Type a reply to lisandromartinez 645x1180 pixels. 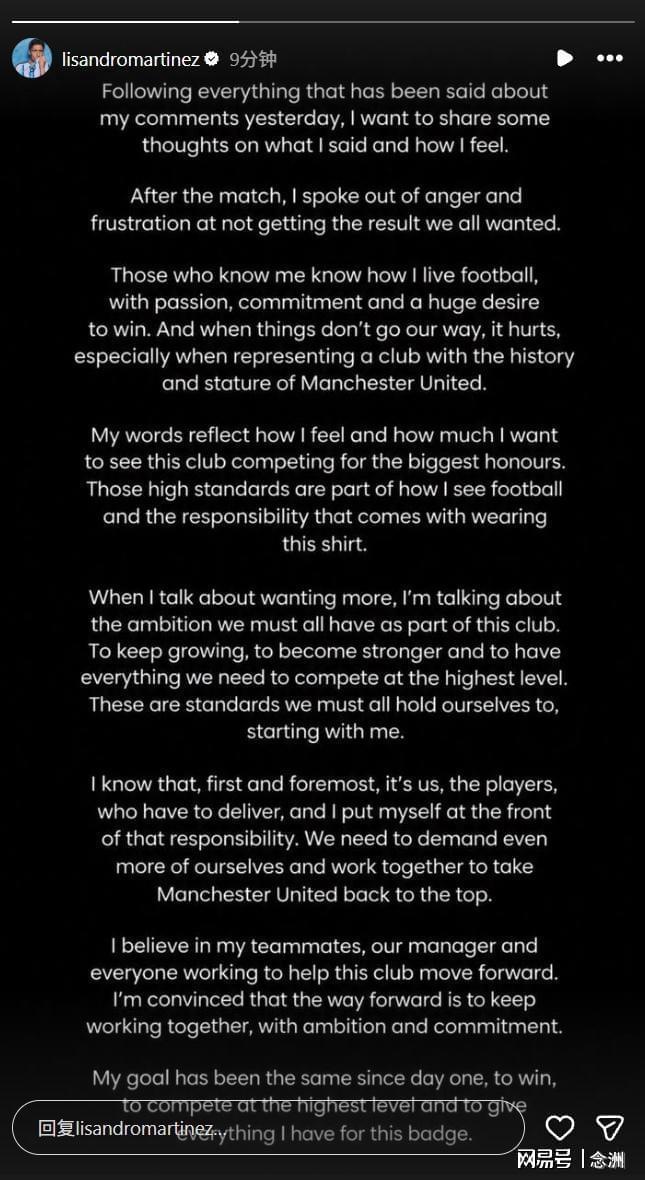click(x=268, y=1128)
